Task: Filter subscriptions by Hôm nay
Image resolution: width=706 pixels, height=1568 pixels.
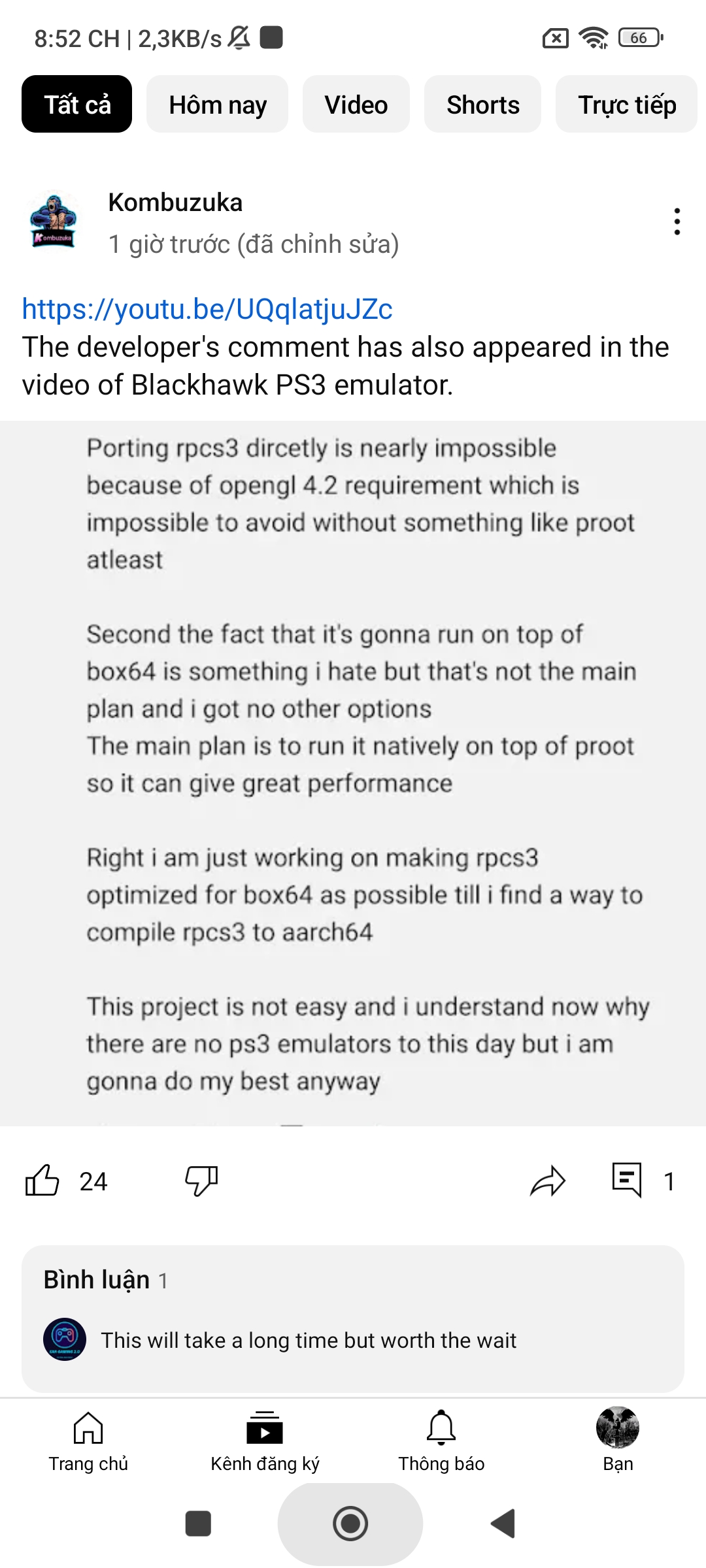Action: coord(217,105)
